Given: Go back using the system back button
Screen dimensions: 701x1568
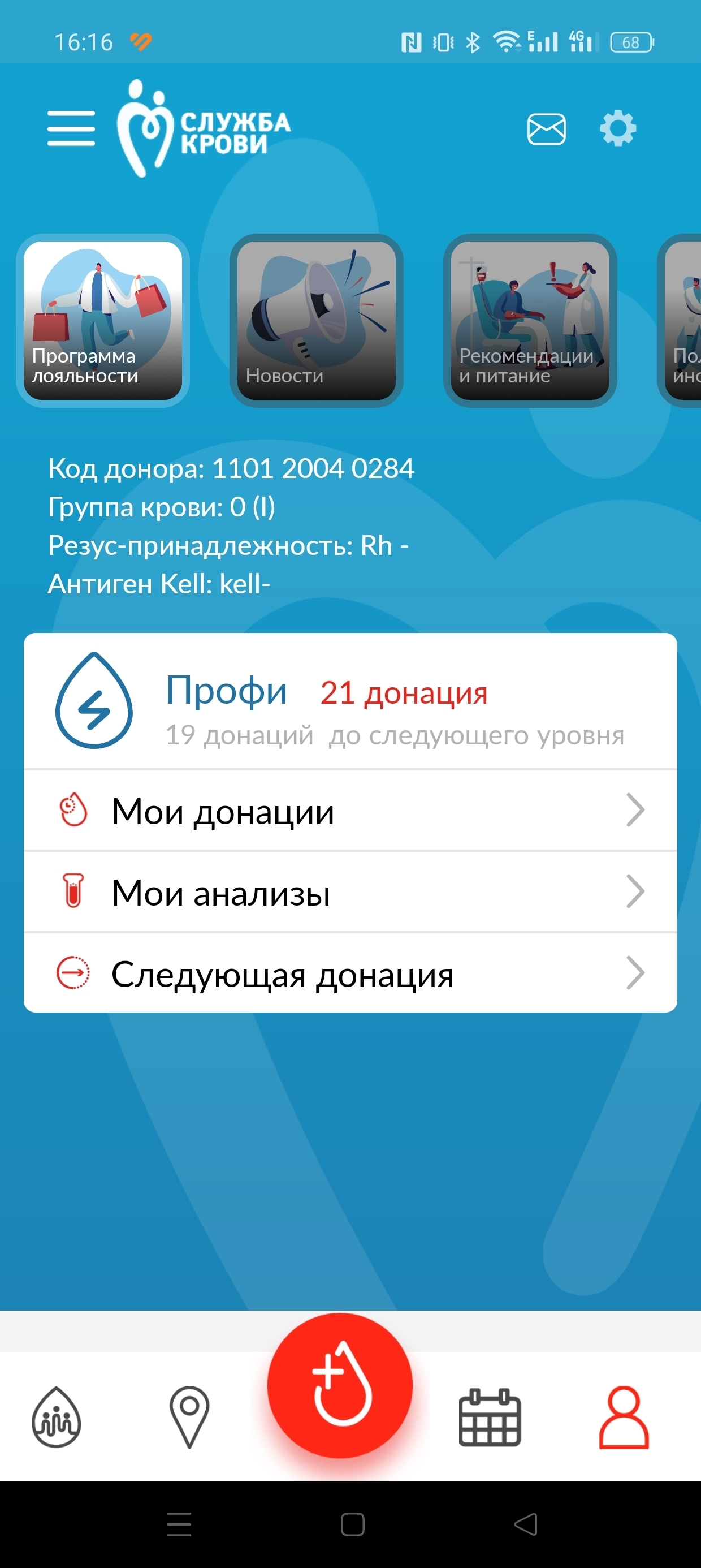Looking at the screenshot, I should pyautogui.click(x=526, y=1524).
